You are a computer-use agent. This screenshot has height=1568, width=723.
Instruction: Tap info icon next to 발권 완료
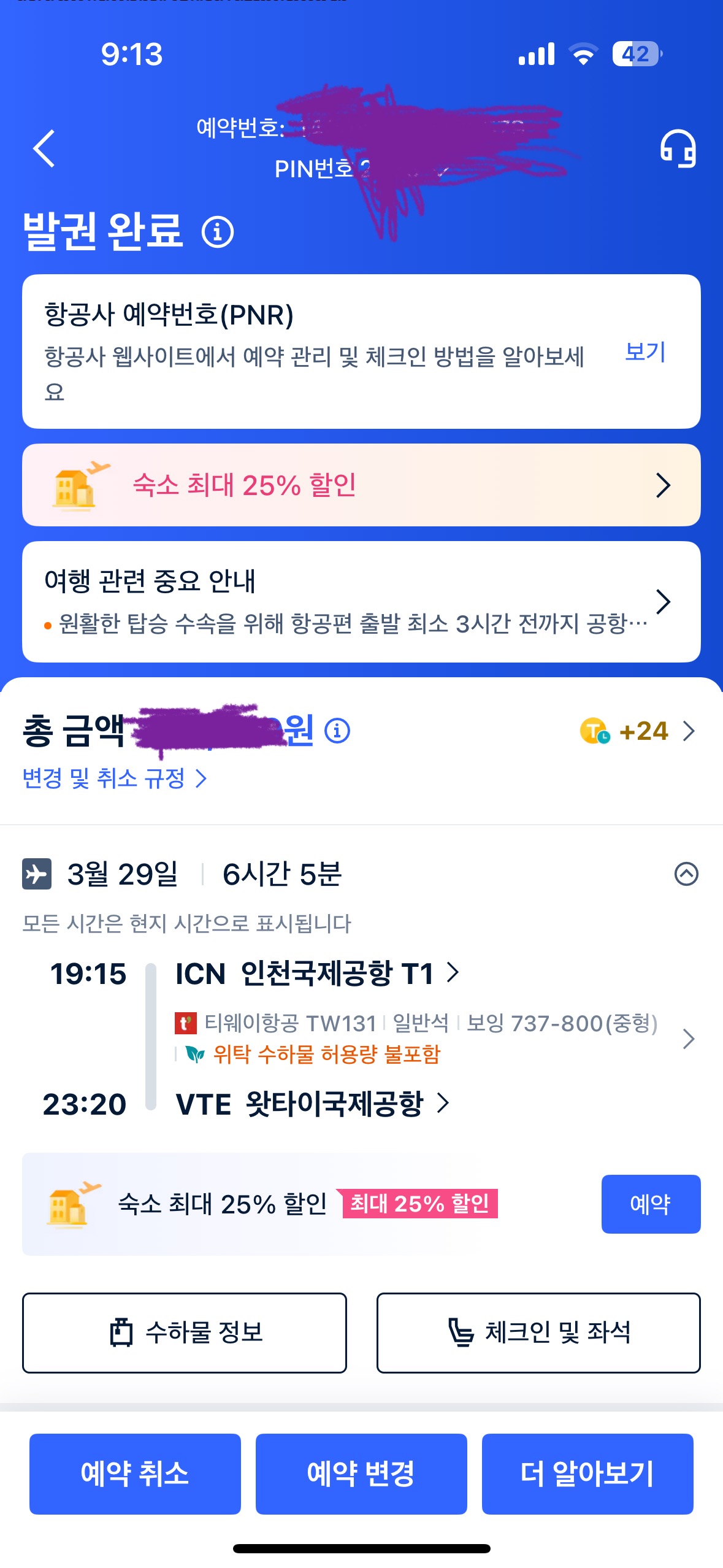218,232
